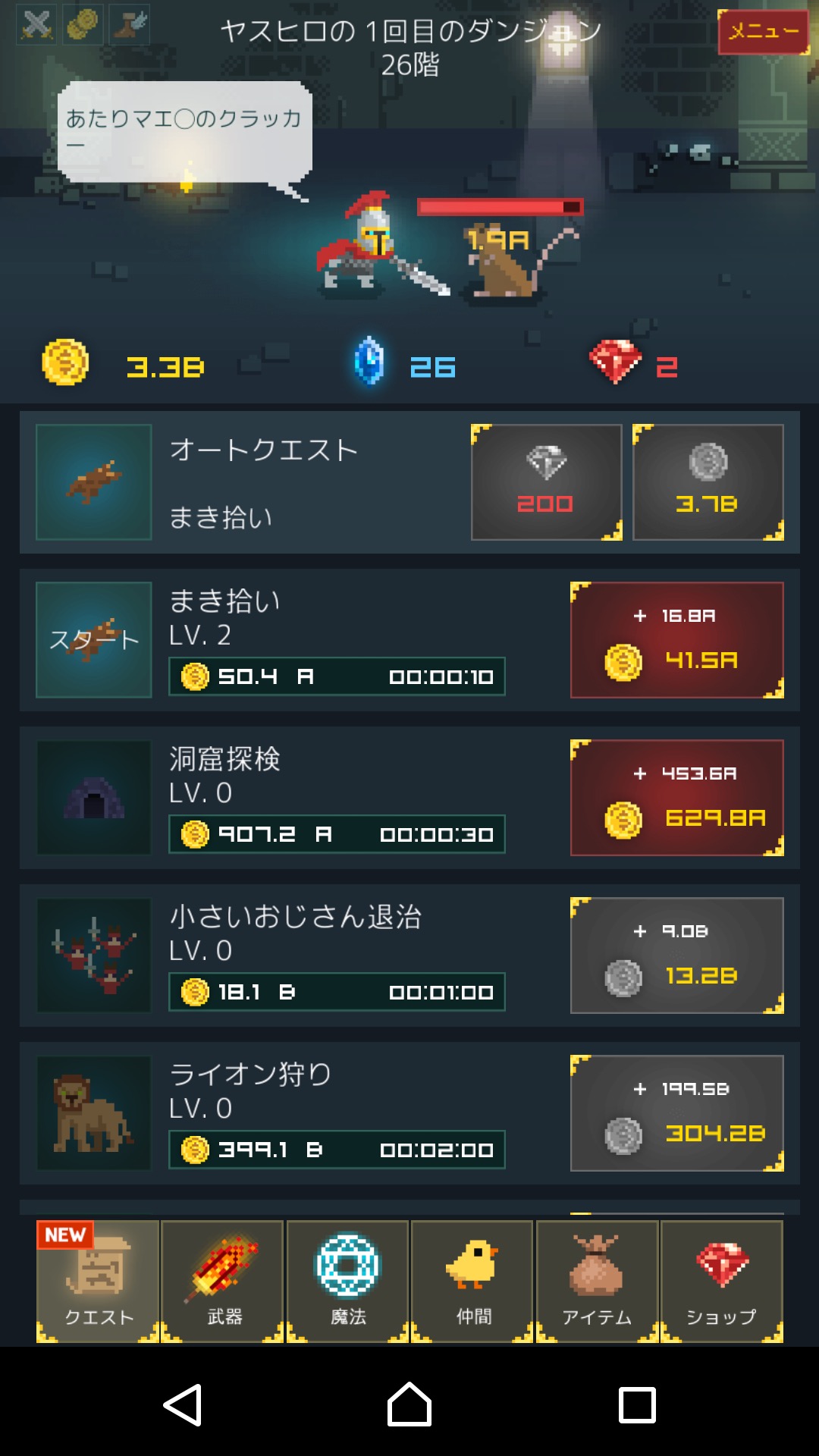Screen dimensions: 819x1456
Task: Tap the 洞窟探検 cave quest icon
Action: [94, 798]
